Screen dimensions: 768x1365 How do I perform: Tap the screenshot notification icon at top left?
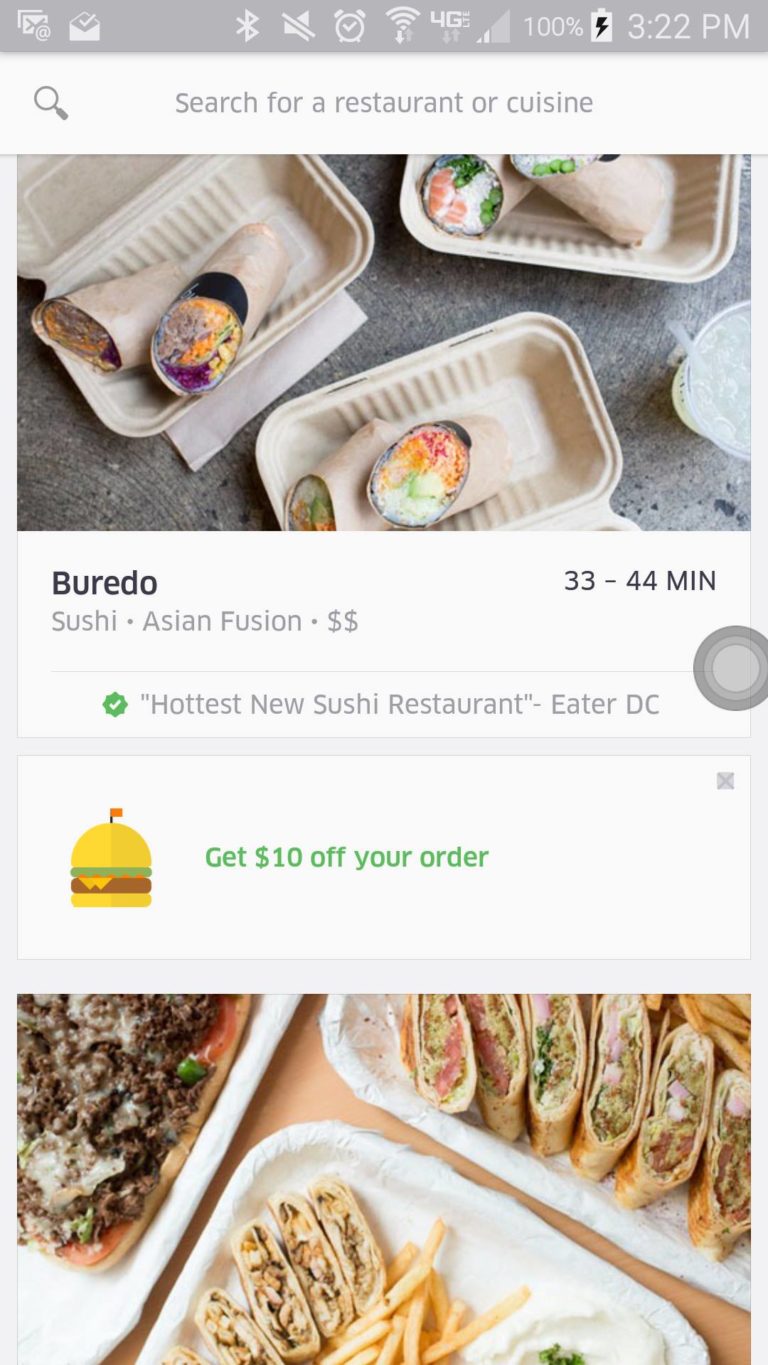35,27
